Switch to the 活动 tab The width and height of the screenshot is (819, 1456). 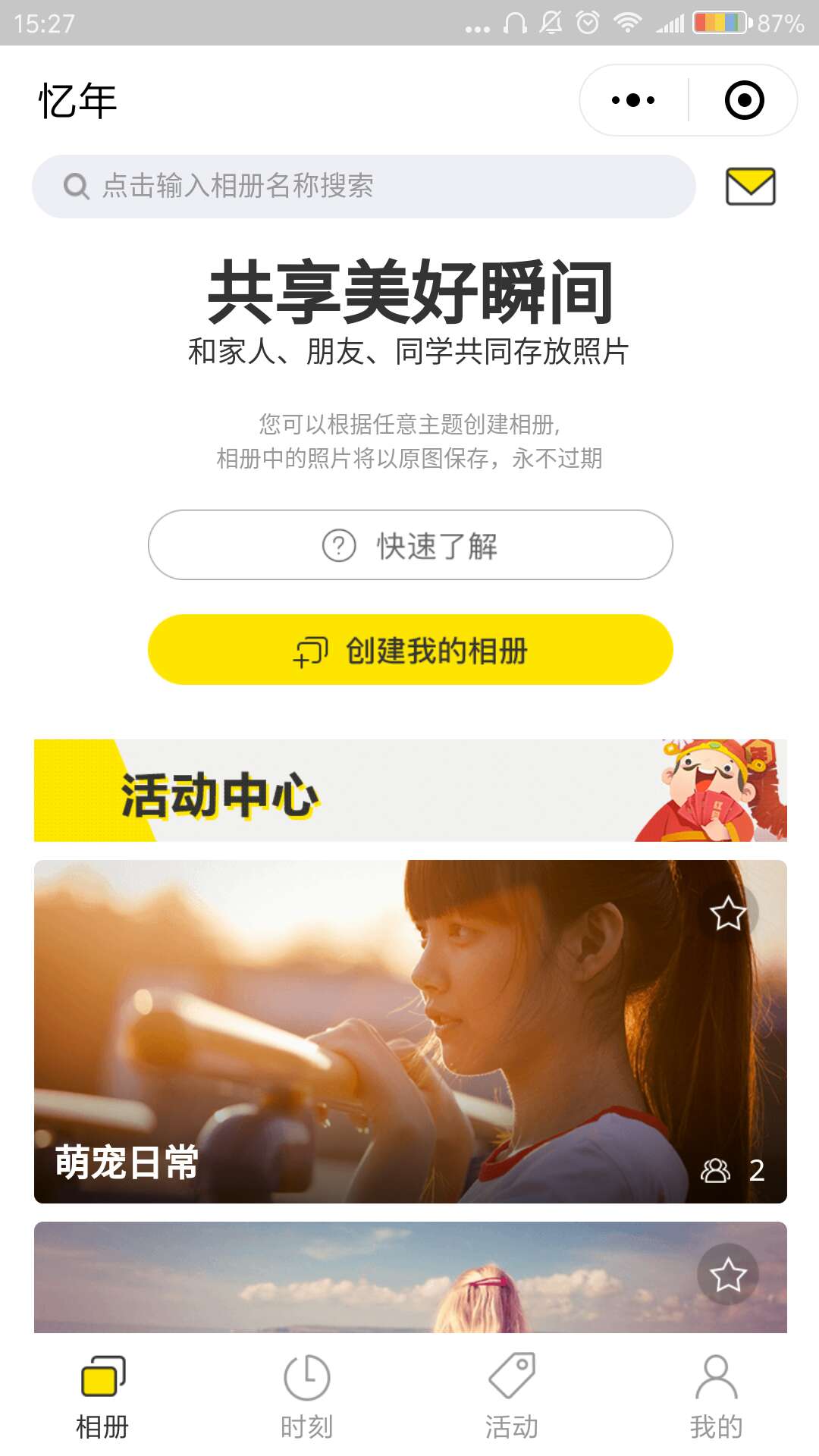(512, 1395)
